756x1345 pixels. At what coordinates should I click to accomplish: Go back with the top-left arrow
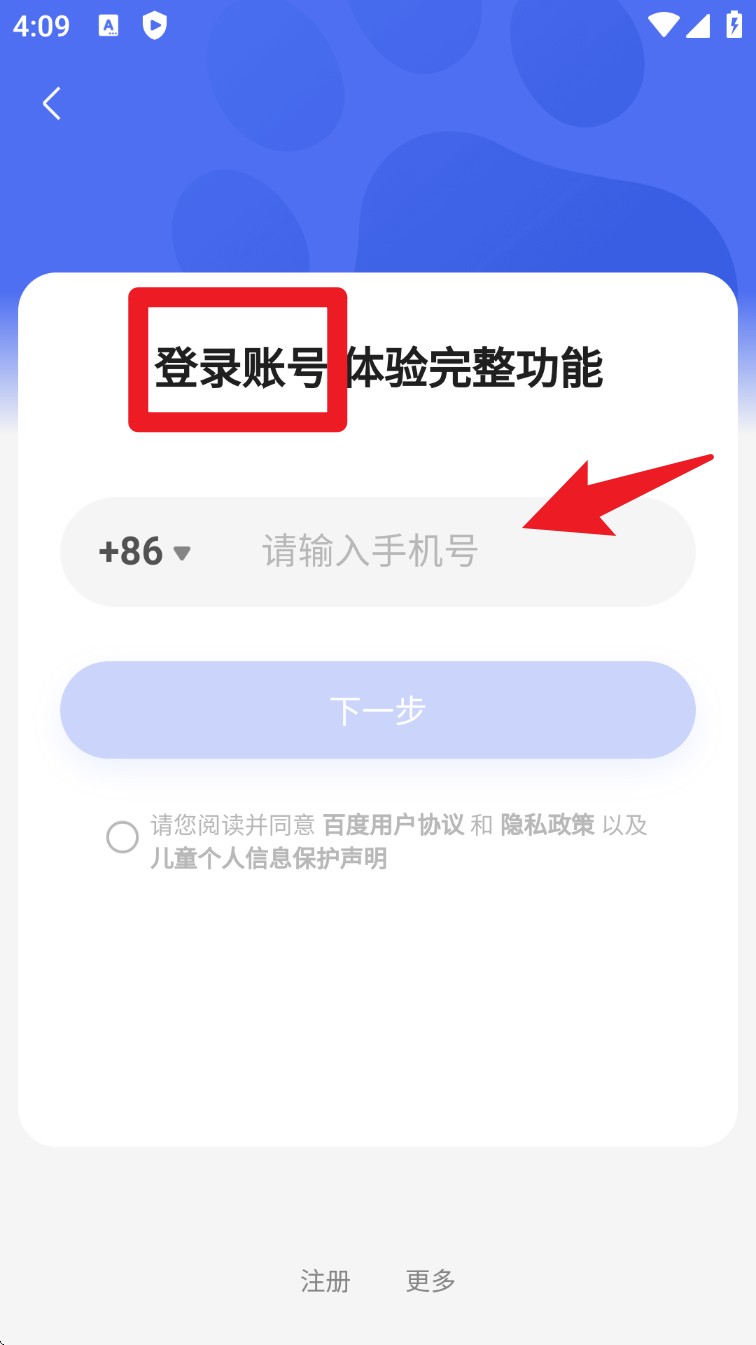click(52, 103)
